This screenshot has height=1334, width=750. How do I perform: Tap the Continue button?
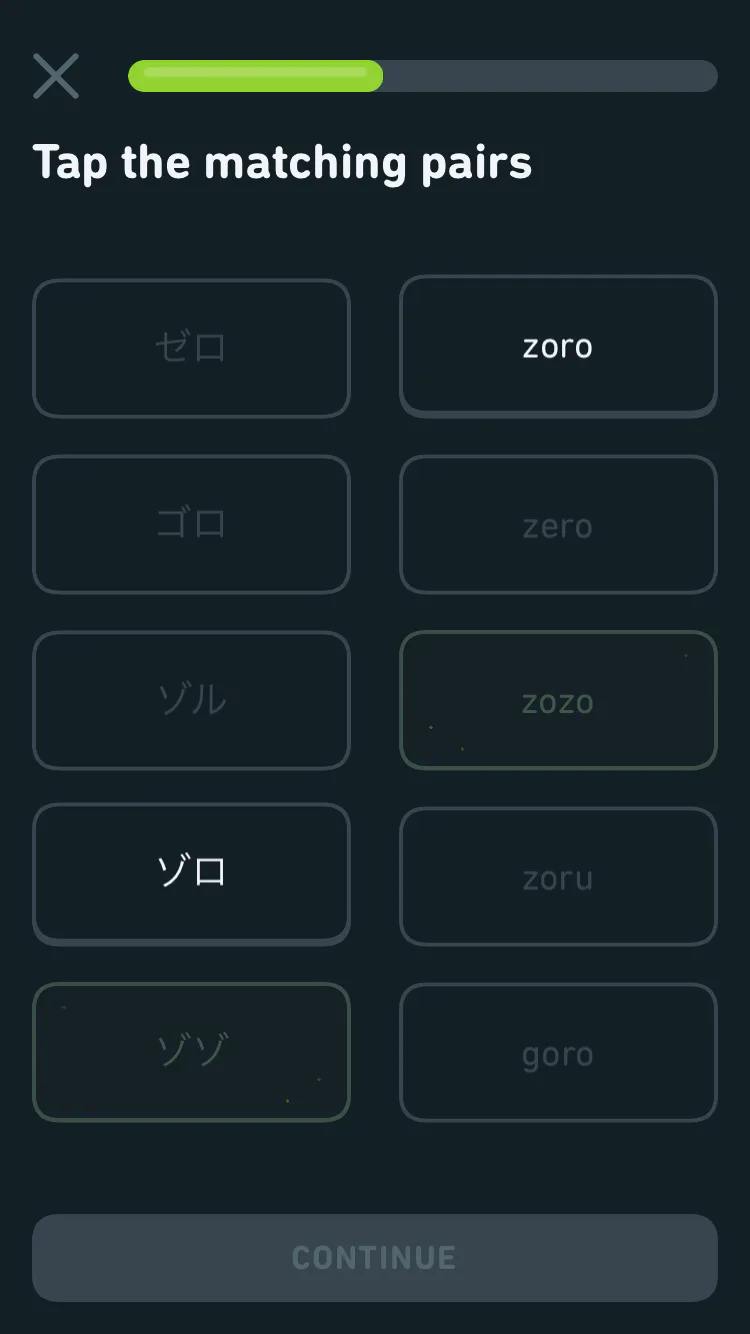[x=375, y=1257]
